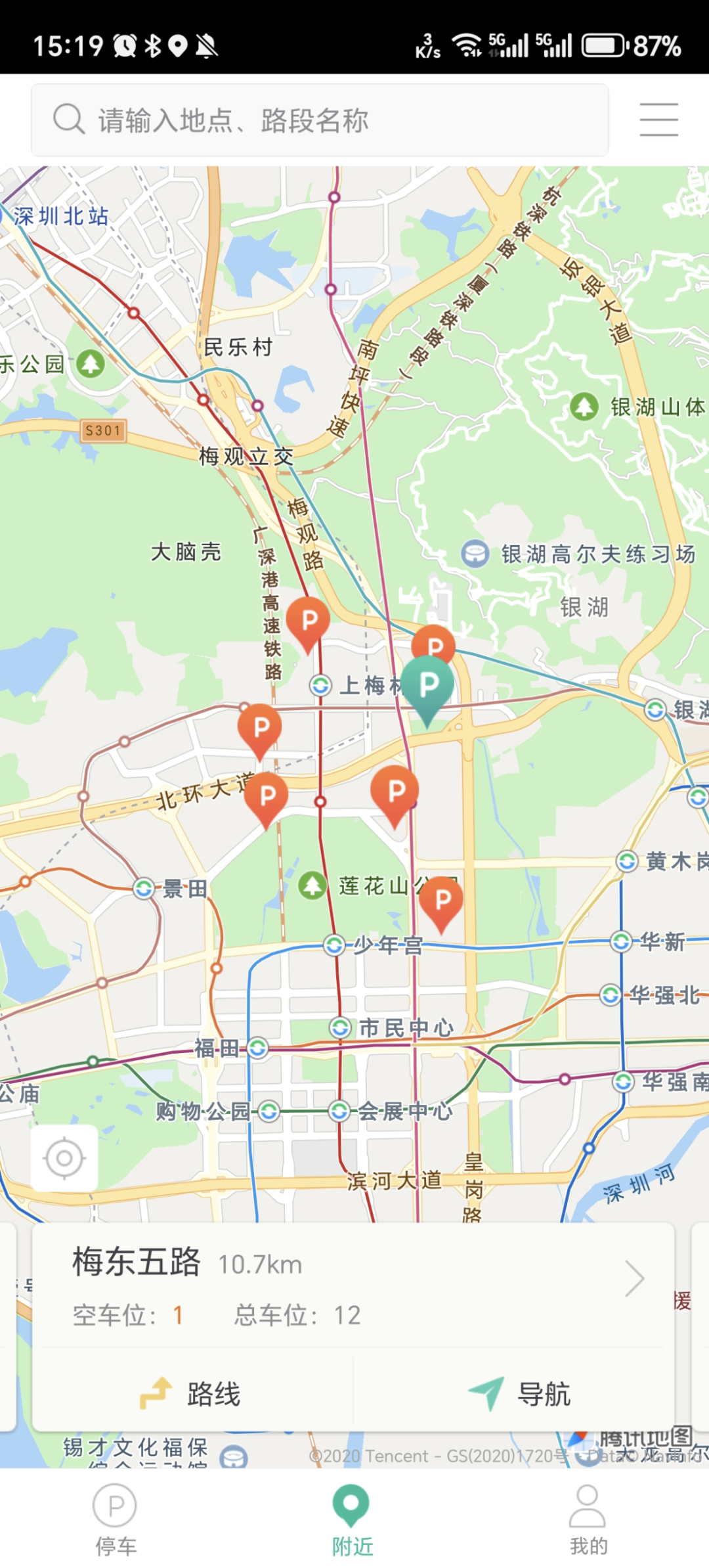The height and width of the screenshot is (1568, 709).
Task: Recenter map with the locate-me button
Action: (64, 1157)
